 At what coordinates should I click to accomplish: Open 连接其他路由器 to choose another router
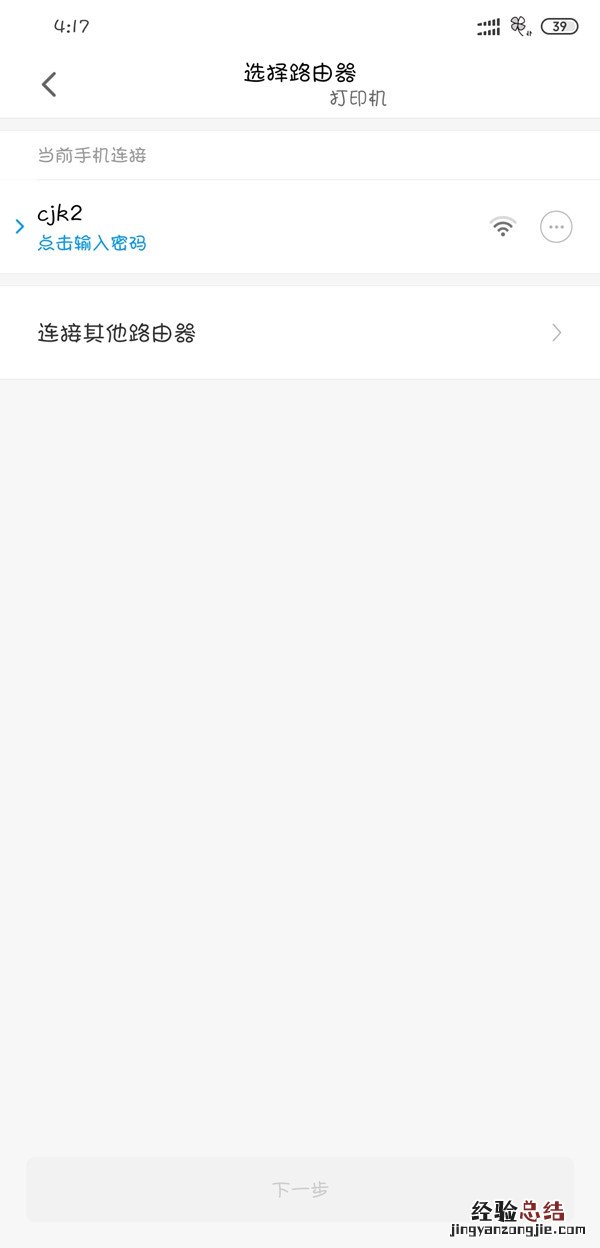click(x=300, y=333)
